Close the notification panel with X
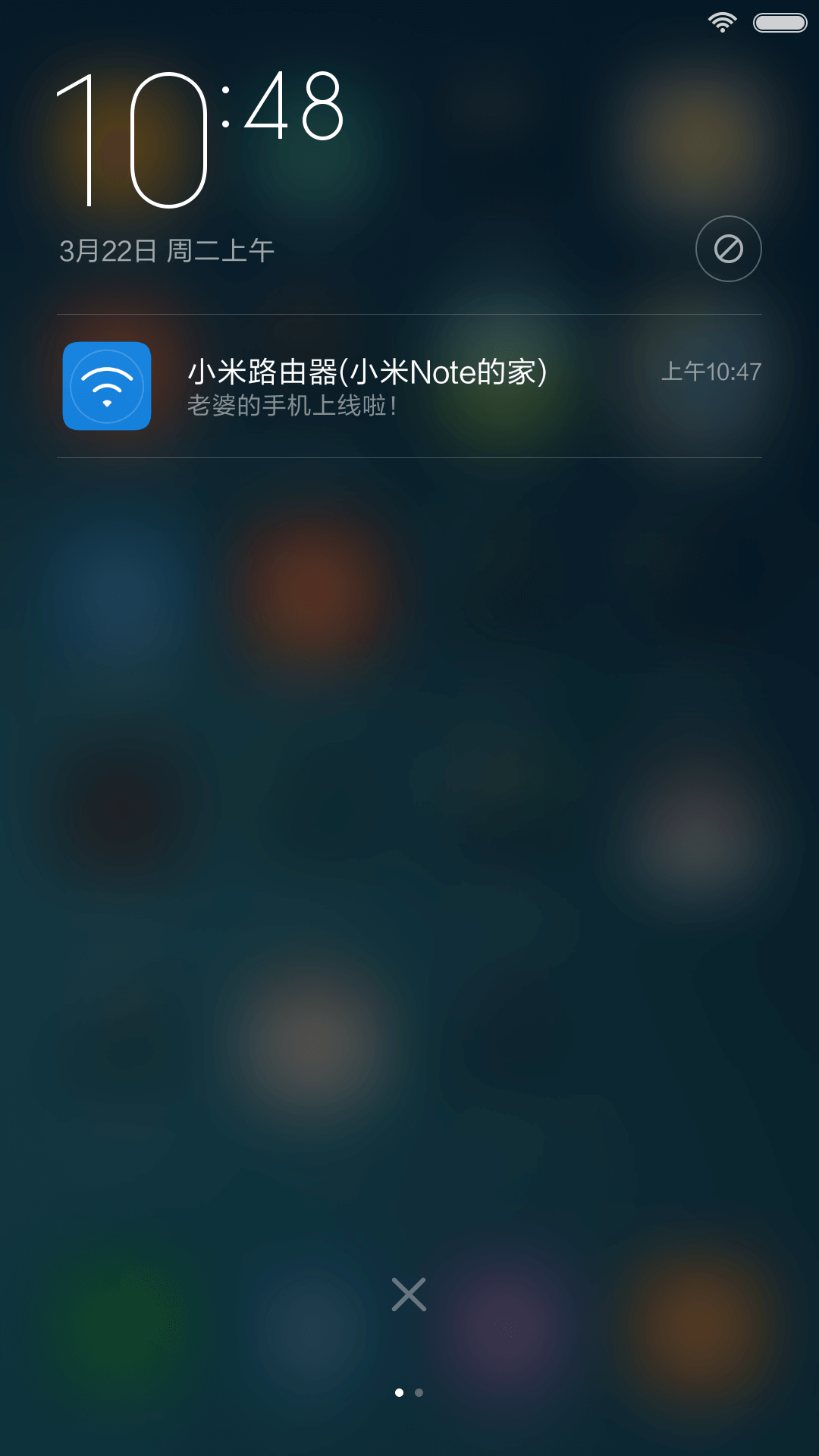Image resolution: width=819 pixels, height=1456 pixels. click(409, 1294)
